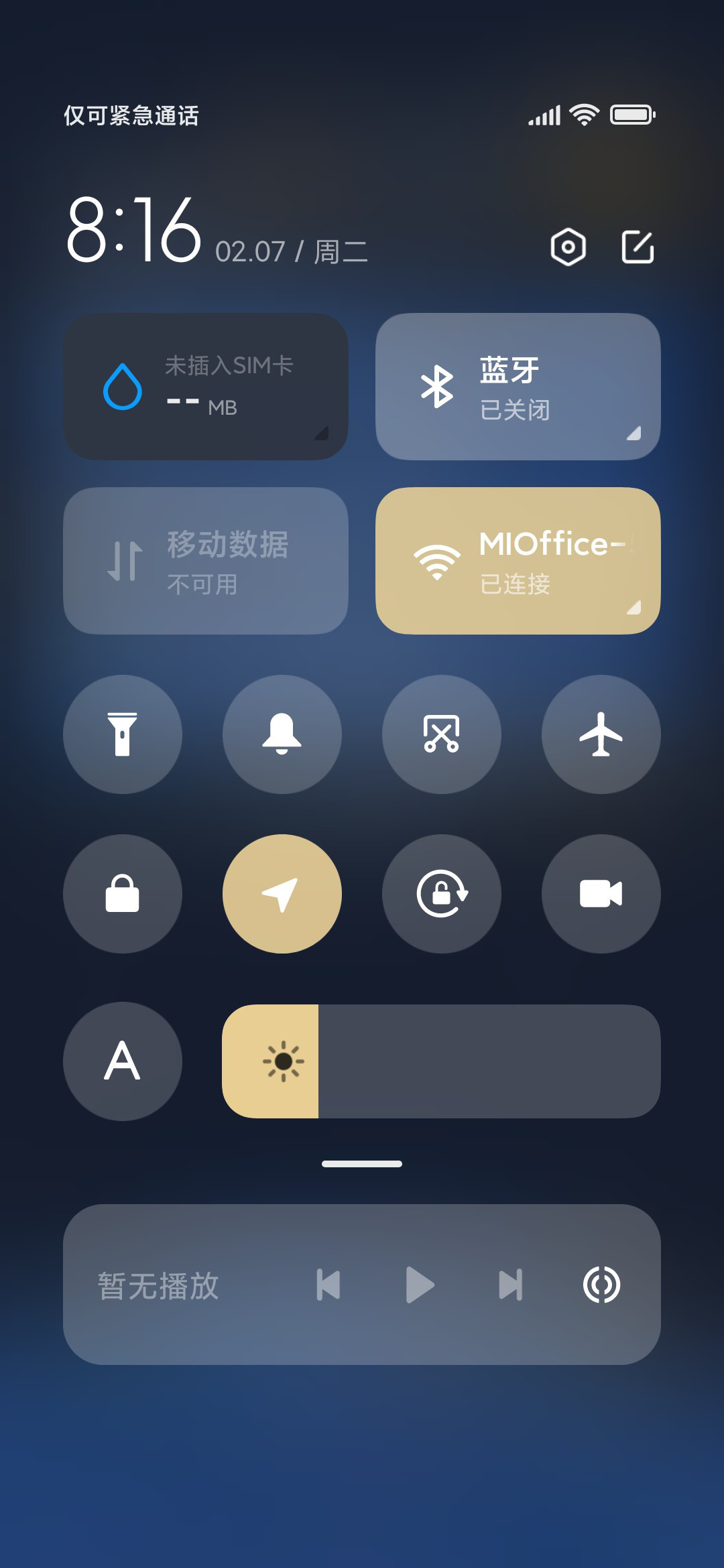Open the audio output cast icon
Screen dimensions: 724x1568
coord(601,1285)
